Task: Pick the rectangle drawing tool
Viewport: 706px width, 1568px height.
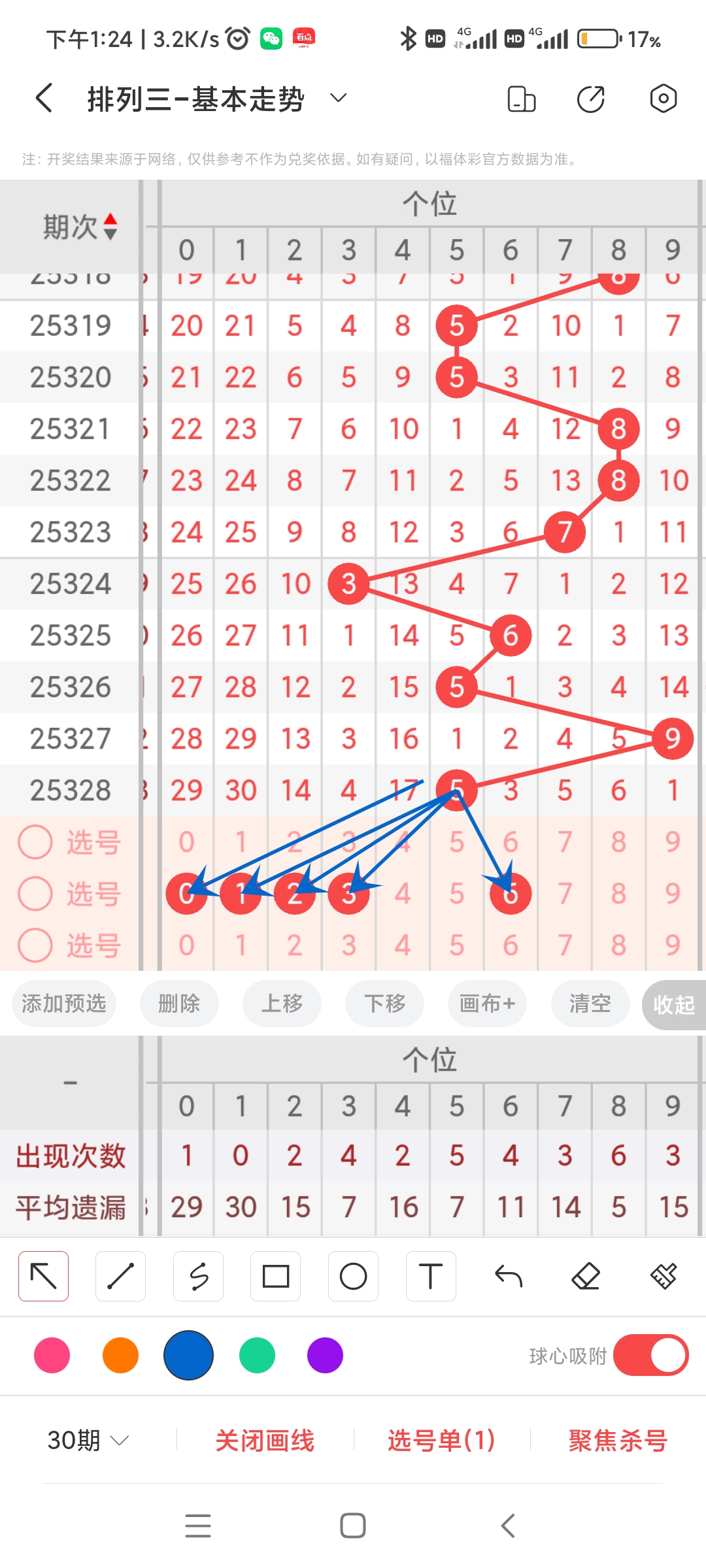Action: (x=275, y=1276)
